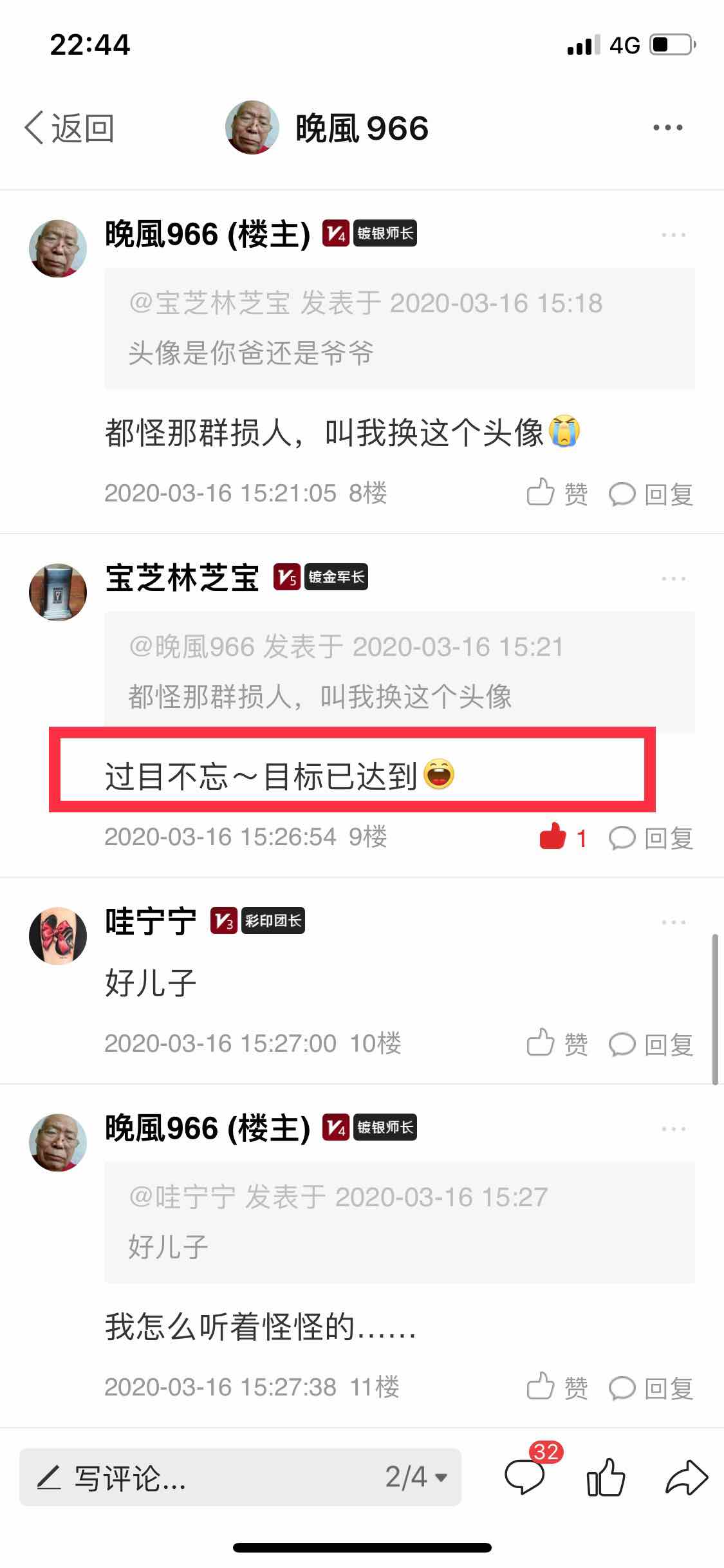This screenshot has width=724, height=1568.
Task: Reply to the 10楼 comment
Action: 651,1043
